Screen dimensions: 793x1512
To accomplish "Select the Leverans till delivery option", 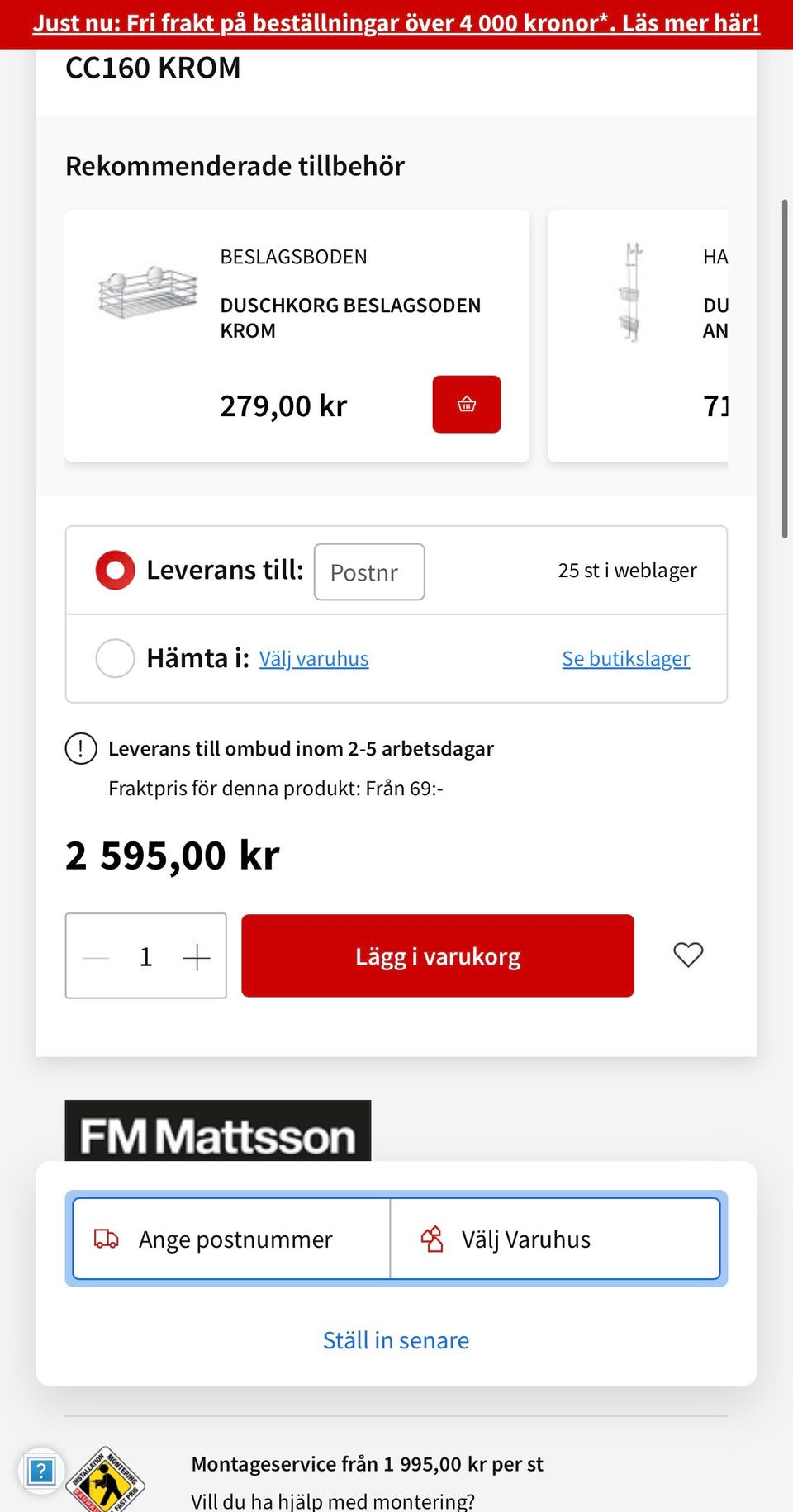I will 115,570.
